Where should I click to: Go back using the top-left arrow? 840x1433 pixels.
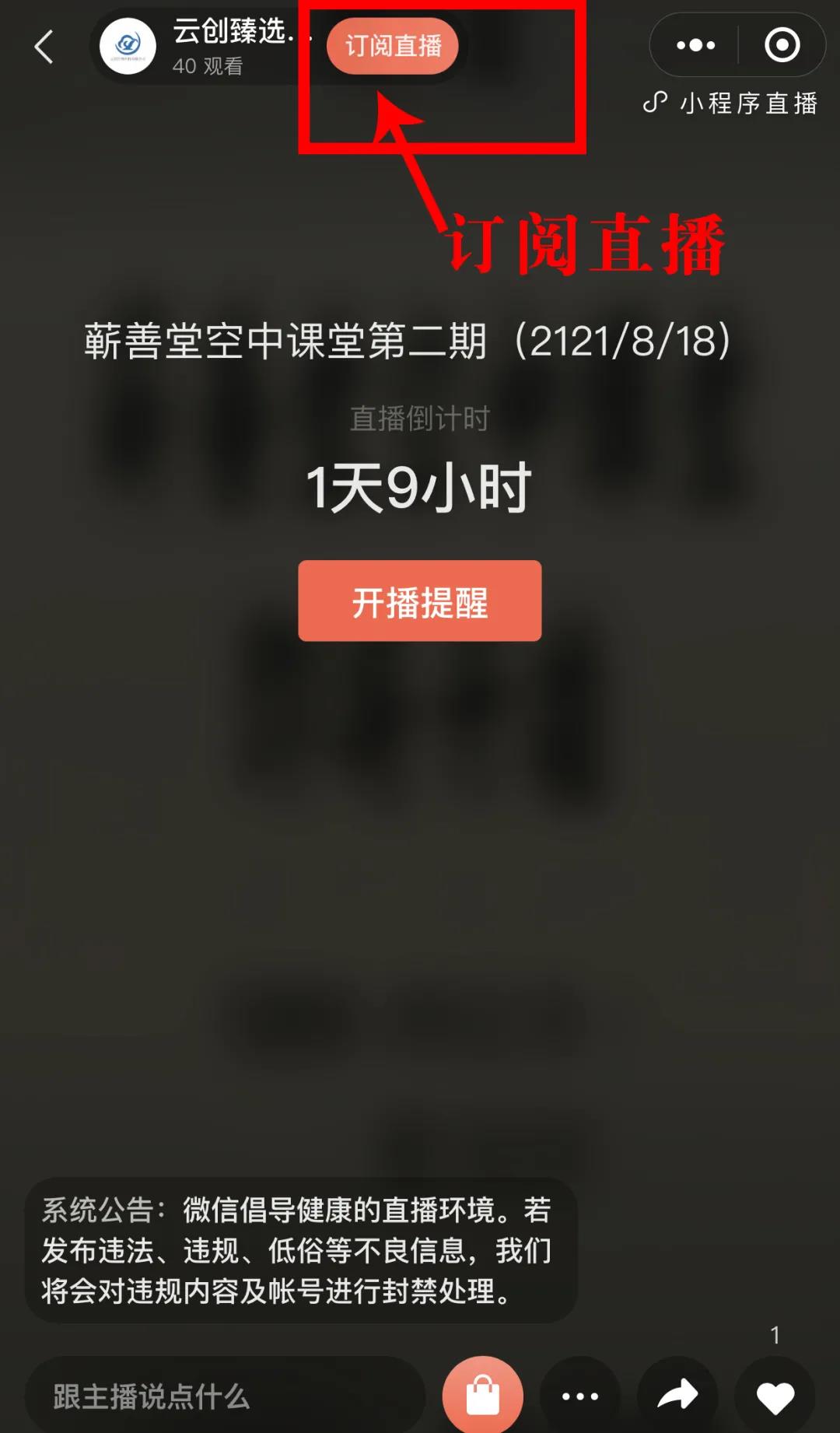point(44,47)
